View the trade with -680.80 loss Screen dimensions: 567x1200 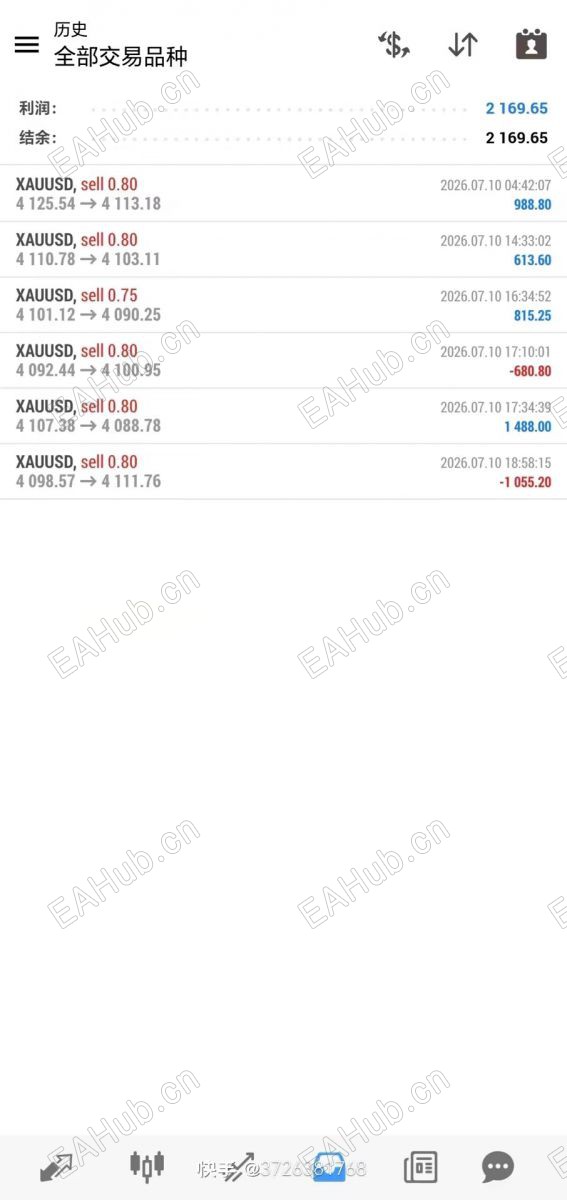(x=283, y=361)
